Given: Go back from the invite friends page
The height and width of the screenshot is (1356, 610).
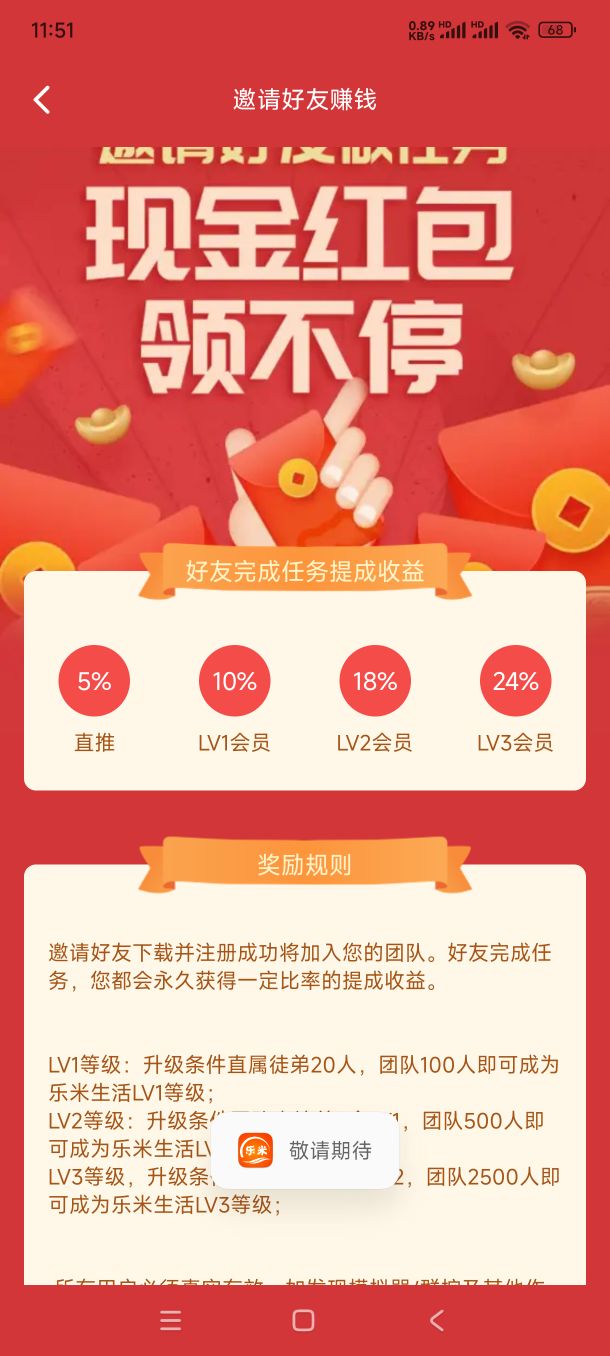Looking at the screenshot, I should (x=41, y=100).
